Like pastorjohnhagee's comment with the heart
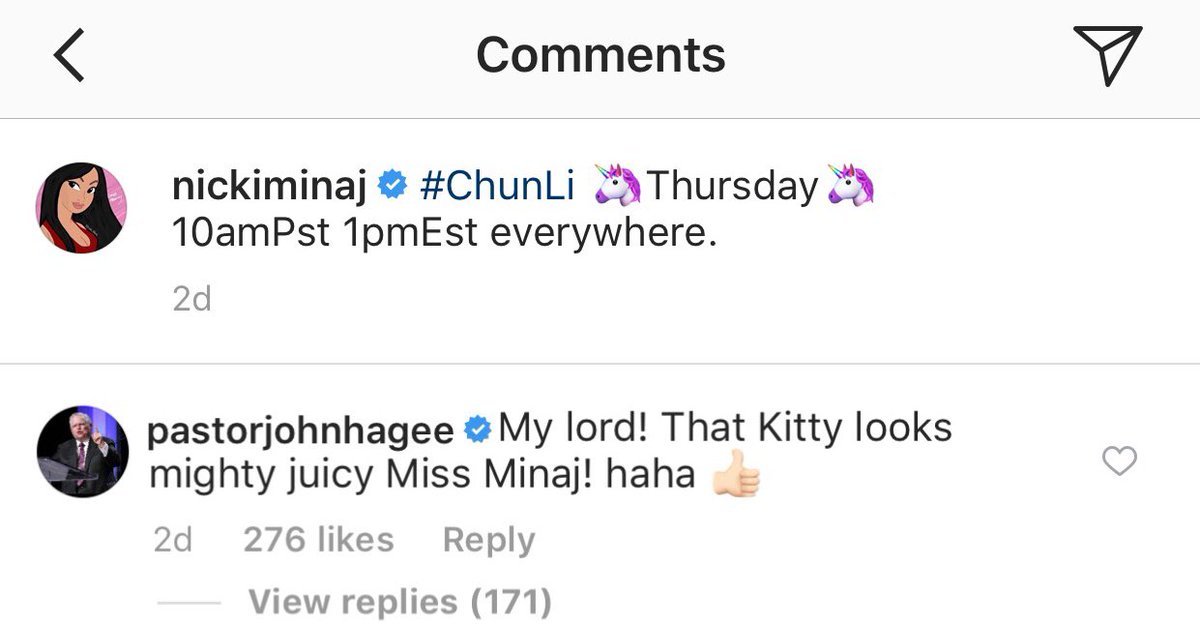Image resolution: width=1200 pixels, height=624 pixels. pos(1119,462)
